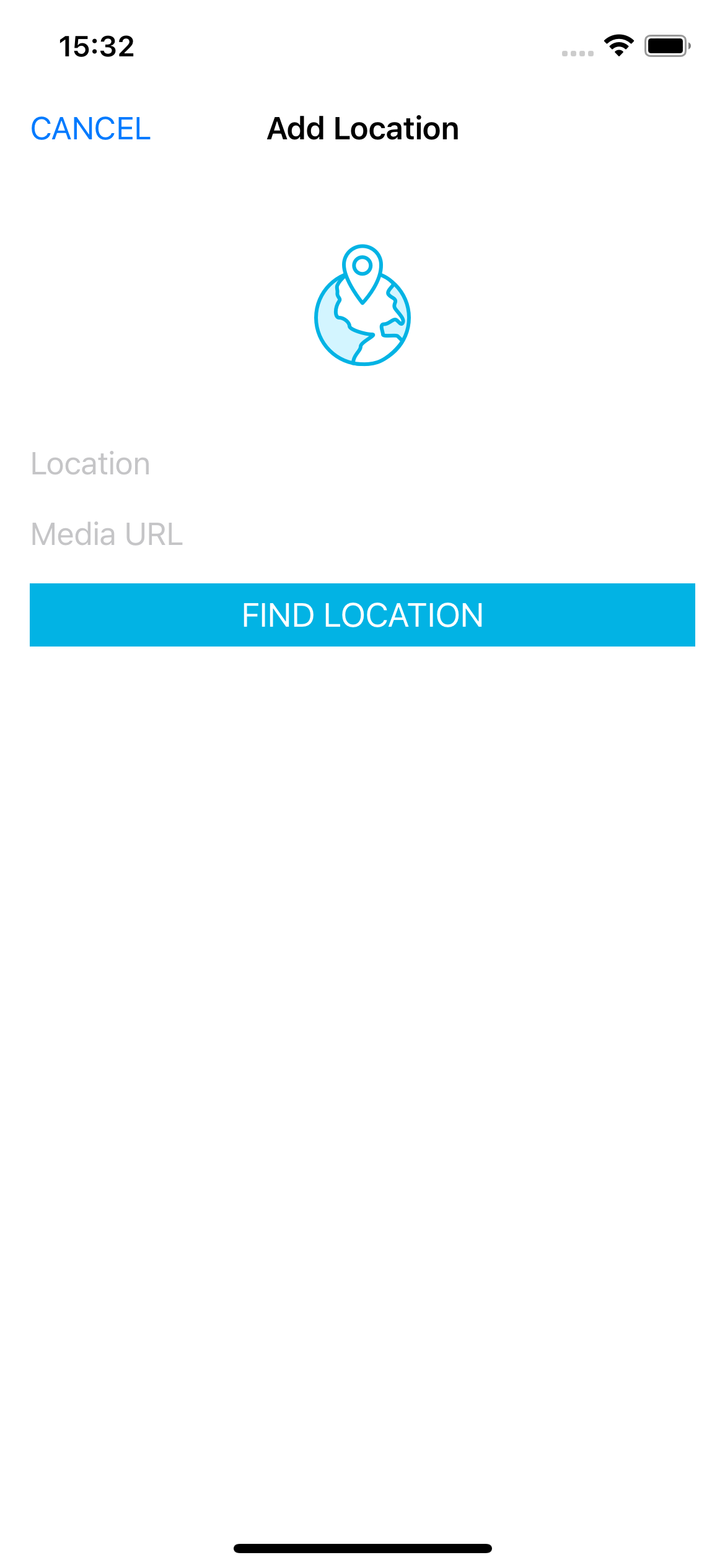725x1568 pixels.
Task: Cancel adding a location
Action: tap(90, 129)
